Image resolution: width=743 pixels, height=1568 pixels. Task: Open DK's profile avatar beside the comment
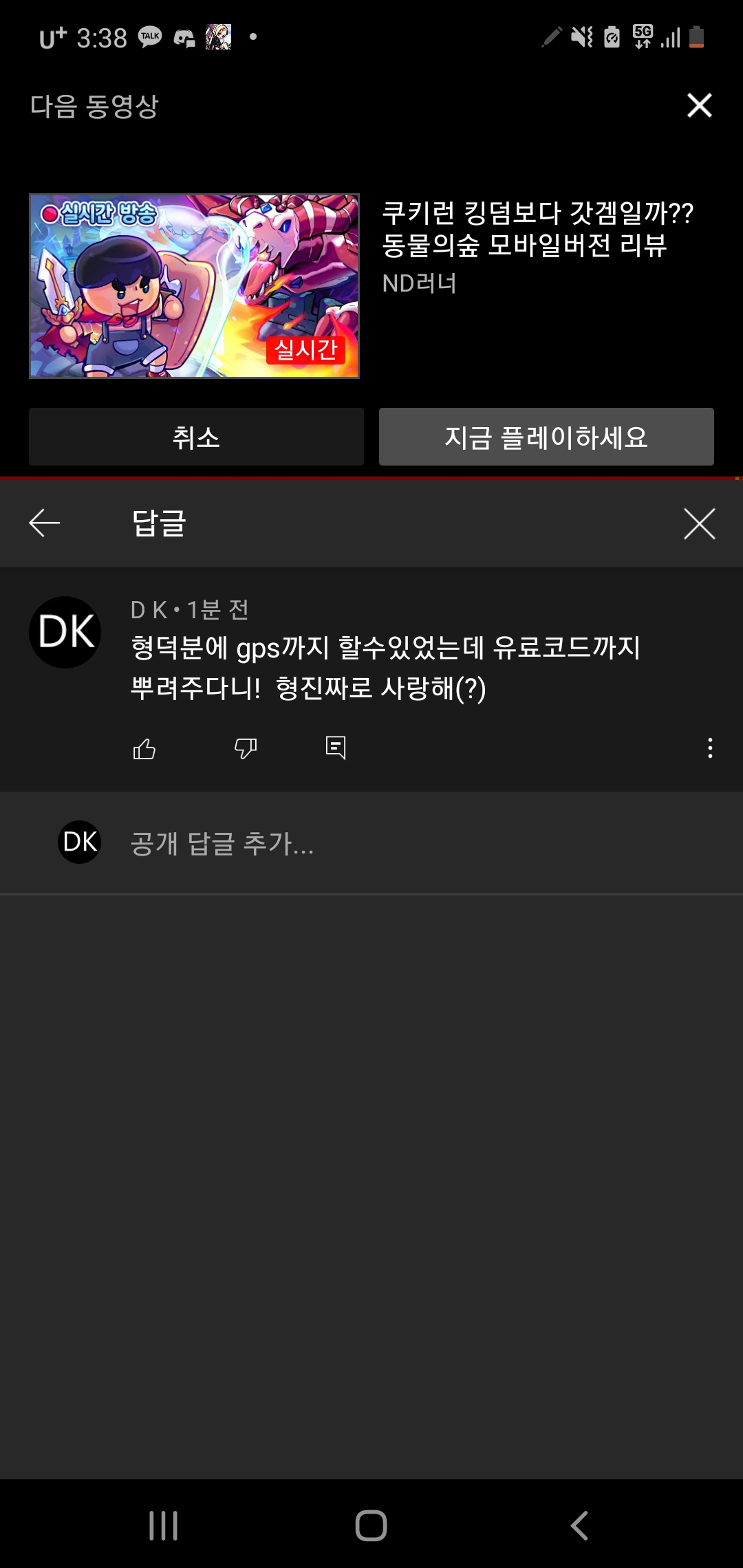tap(65, 632)
